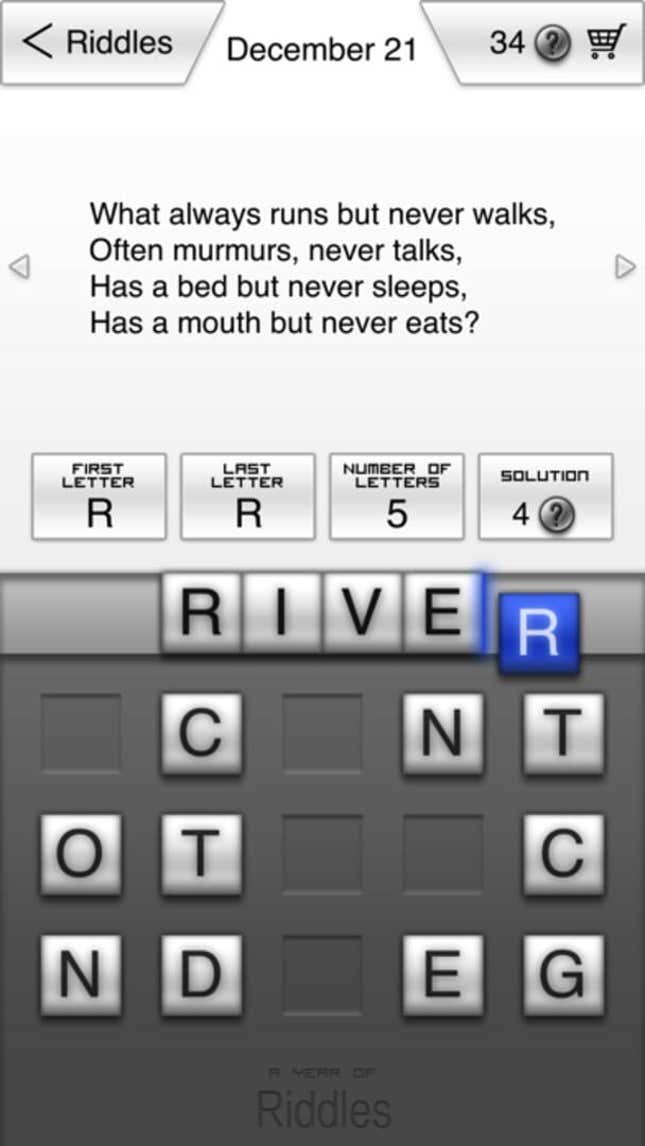Go to the previous riddle
Screen dimensions: 645x1146
(x=19, y=266)
